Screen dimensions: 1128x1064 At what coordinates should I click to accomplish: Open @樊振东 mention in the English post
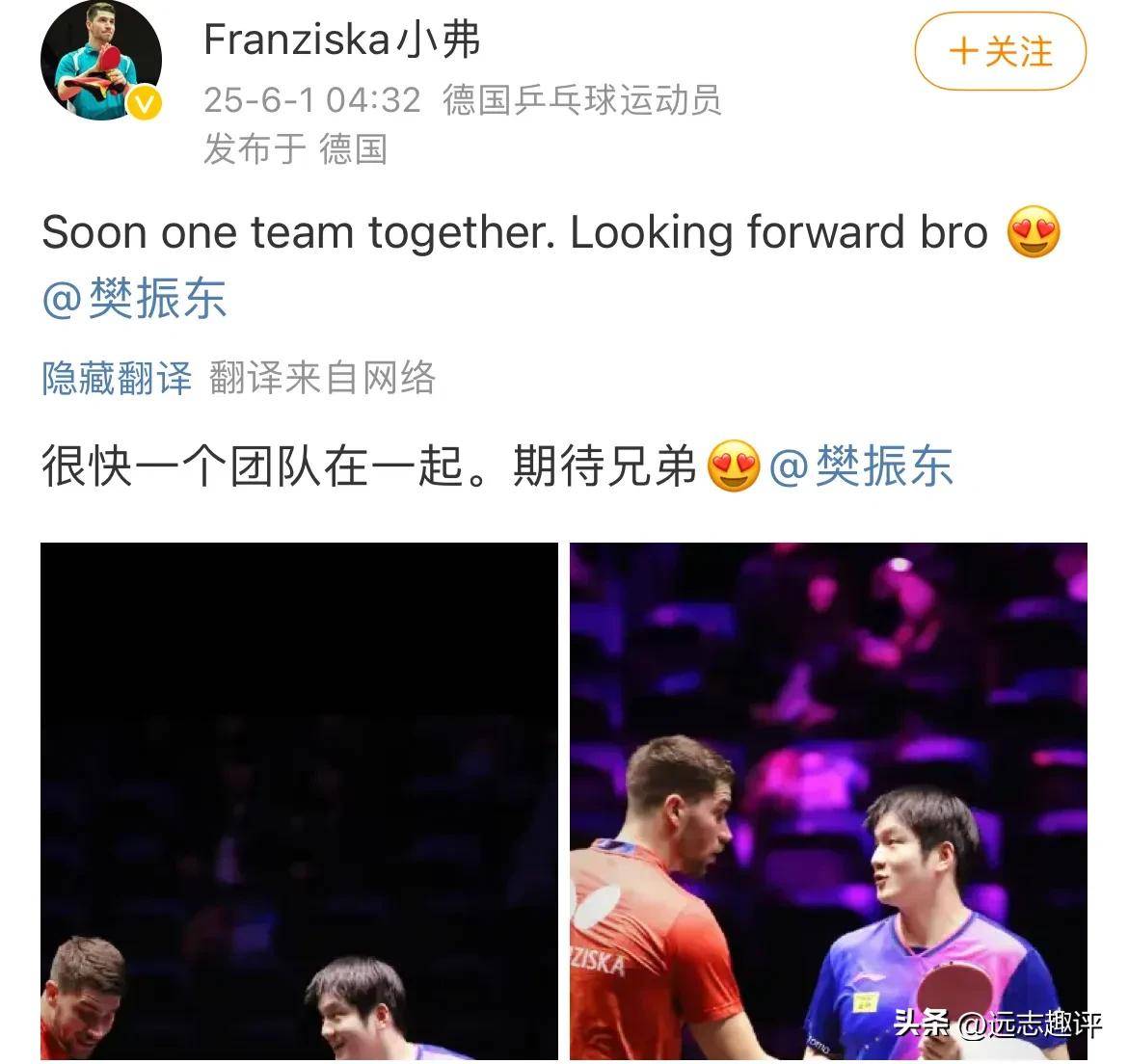[x=134, y=298]
